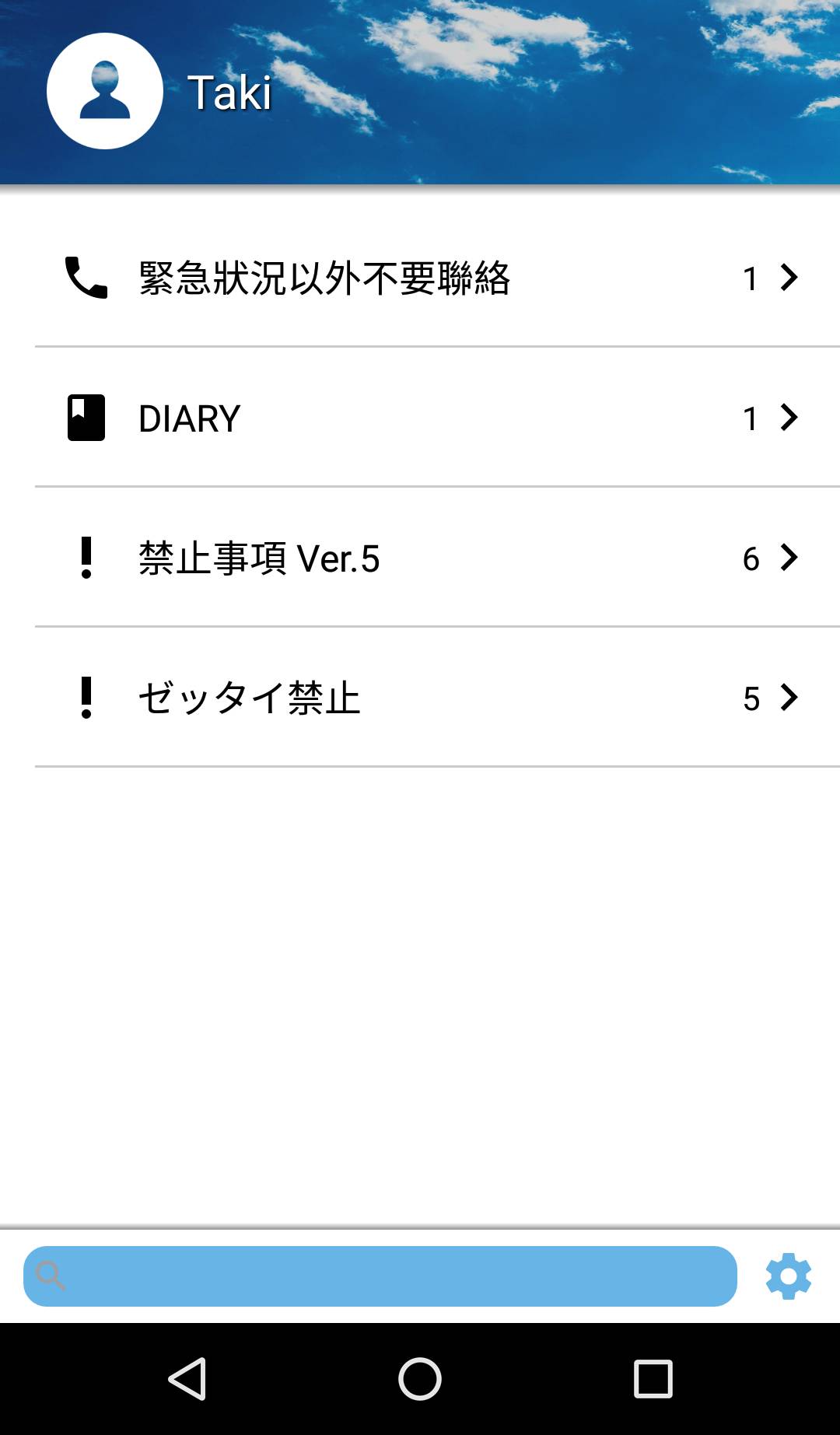Open settings via the gear icon
The width and height of the screenshot is (840, 1435).
[x=788, y=1276]
